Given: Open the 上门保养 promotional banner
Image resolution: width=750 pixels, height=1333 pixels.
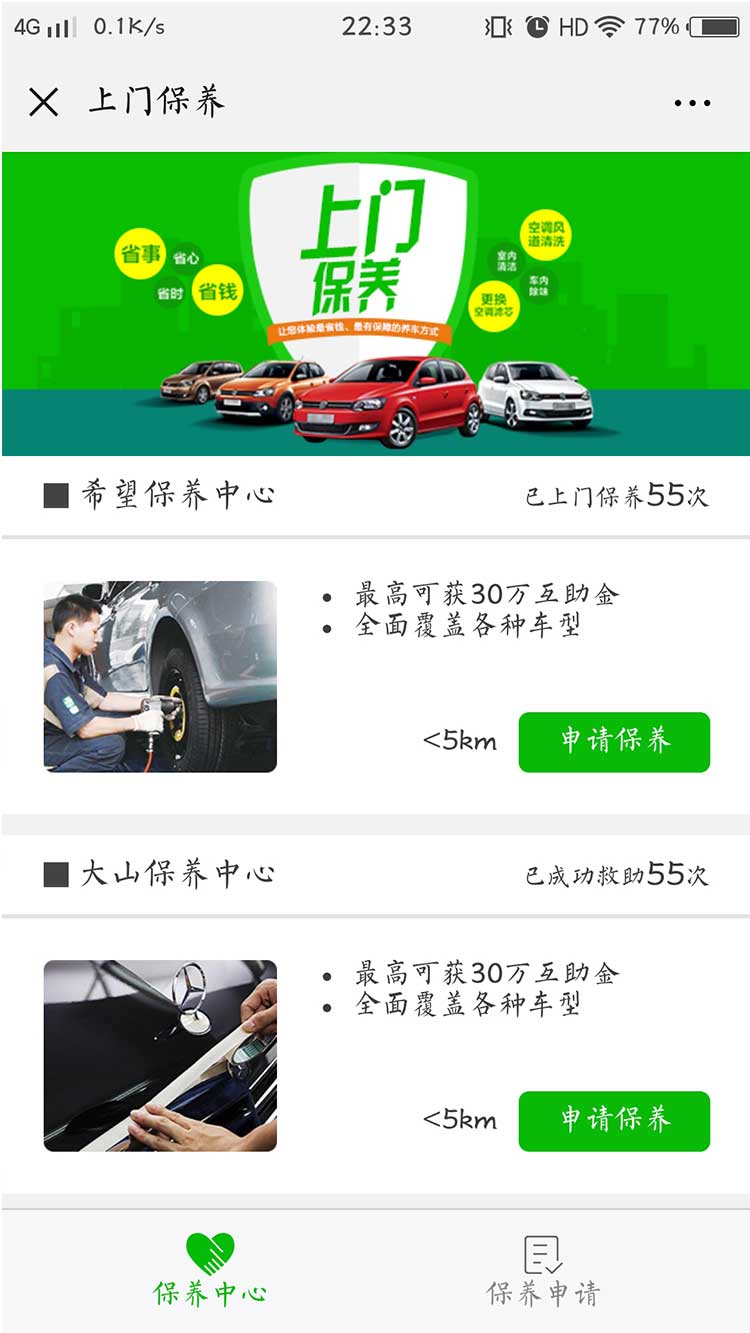Looking at the screenshot, I should click(375, 304).
